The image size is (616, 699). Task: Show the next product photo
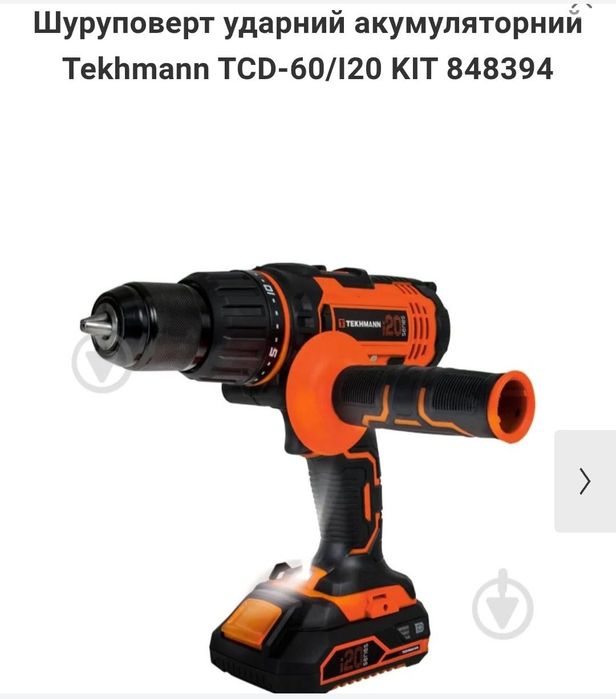pyautogui.click(x=585, y=481)
